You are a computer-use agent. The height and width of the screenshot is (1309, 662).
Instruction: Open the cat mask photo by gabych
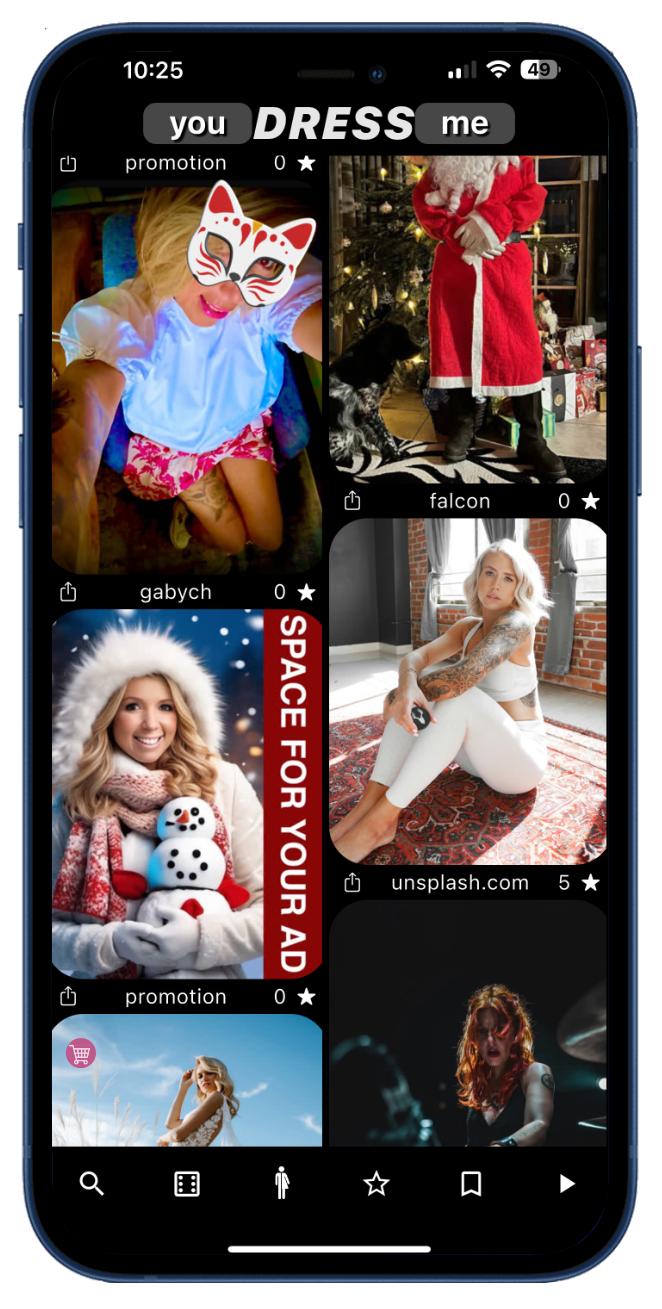coord(187,380)
